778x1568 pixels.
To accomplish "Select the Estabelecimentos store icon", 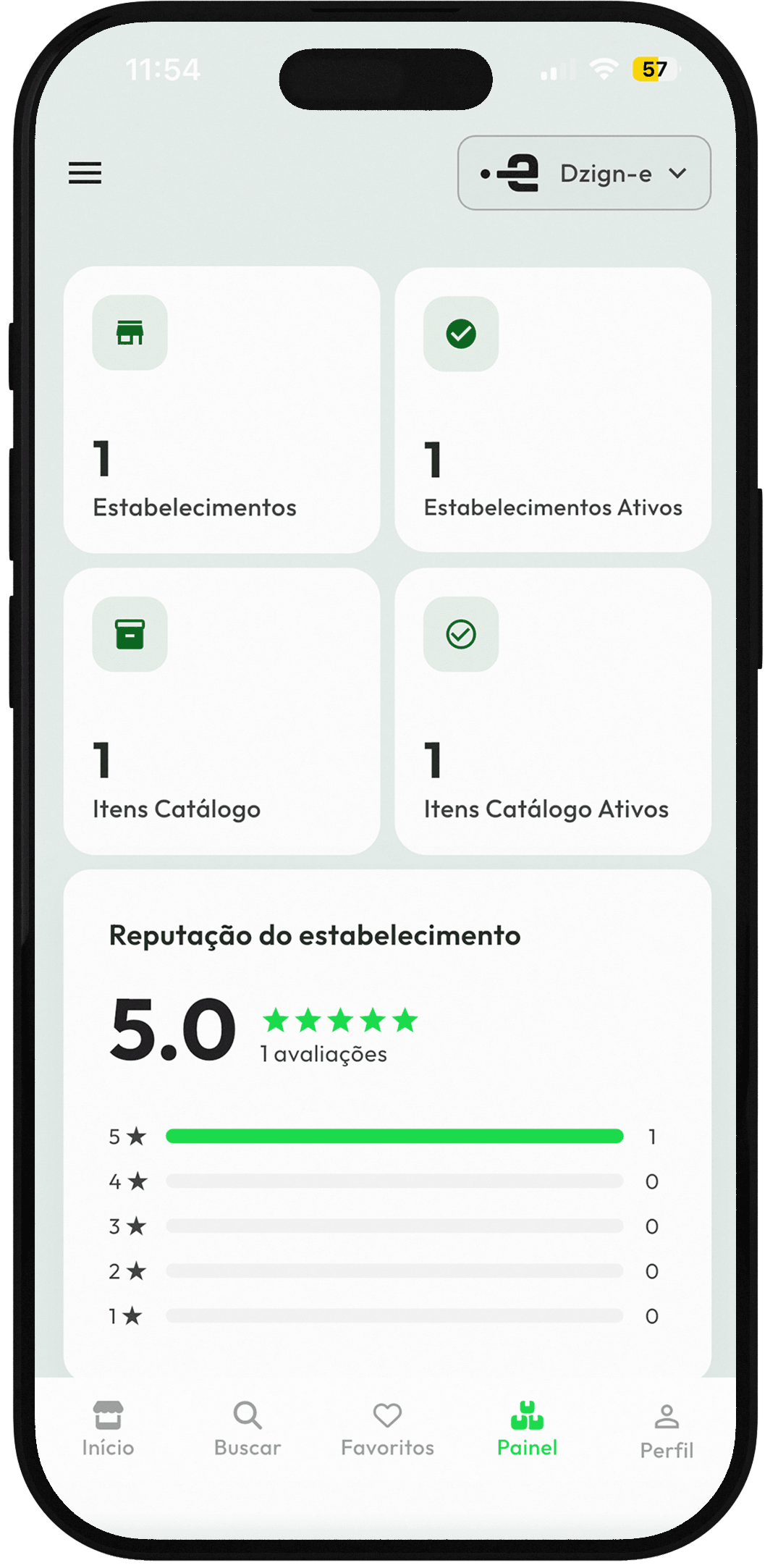I will pos(130,334).
